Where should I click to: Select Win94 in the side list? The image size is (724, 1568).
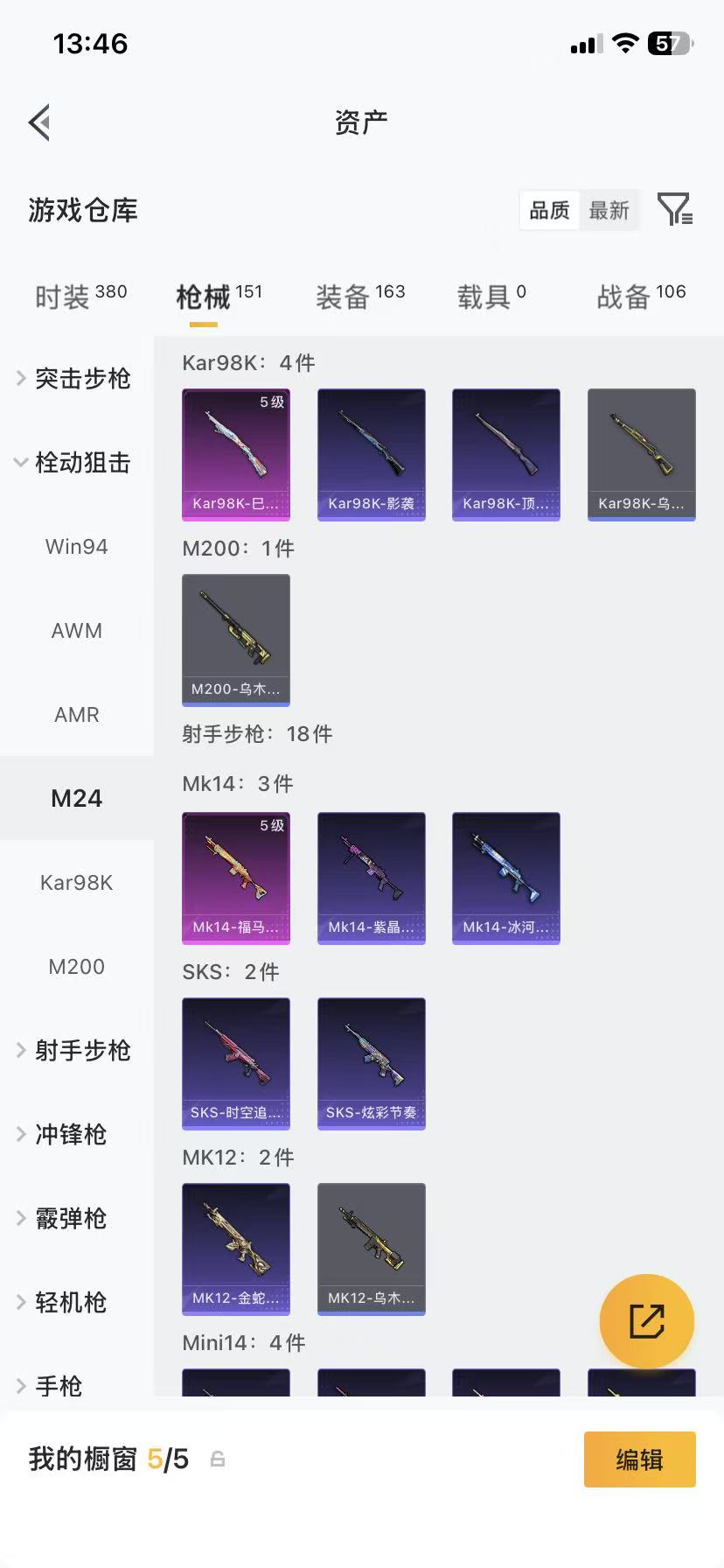(77, 547)
